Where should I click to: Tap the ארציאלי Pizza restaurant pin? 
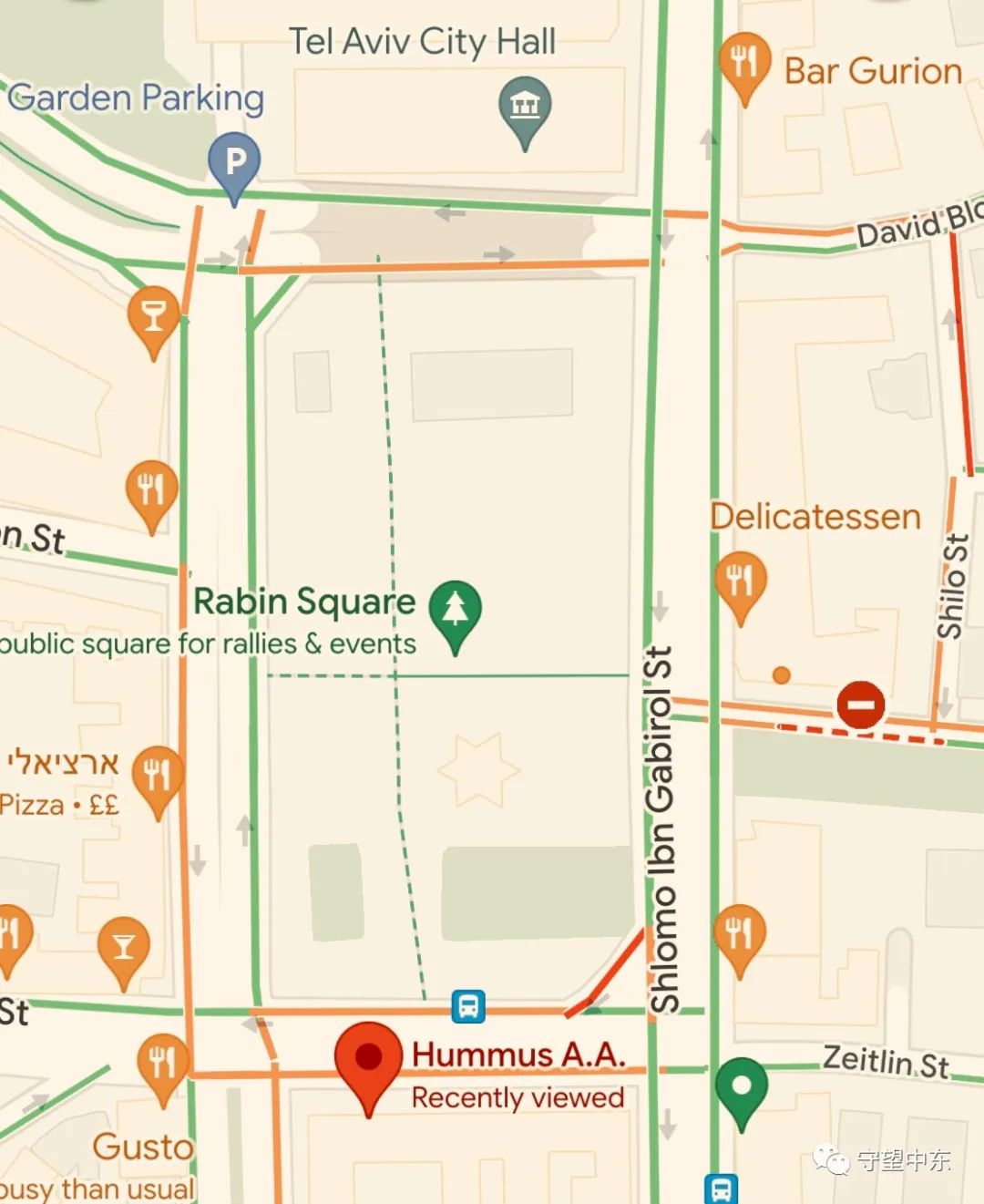click(x=158, y=777)
